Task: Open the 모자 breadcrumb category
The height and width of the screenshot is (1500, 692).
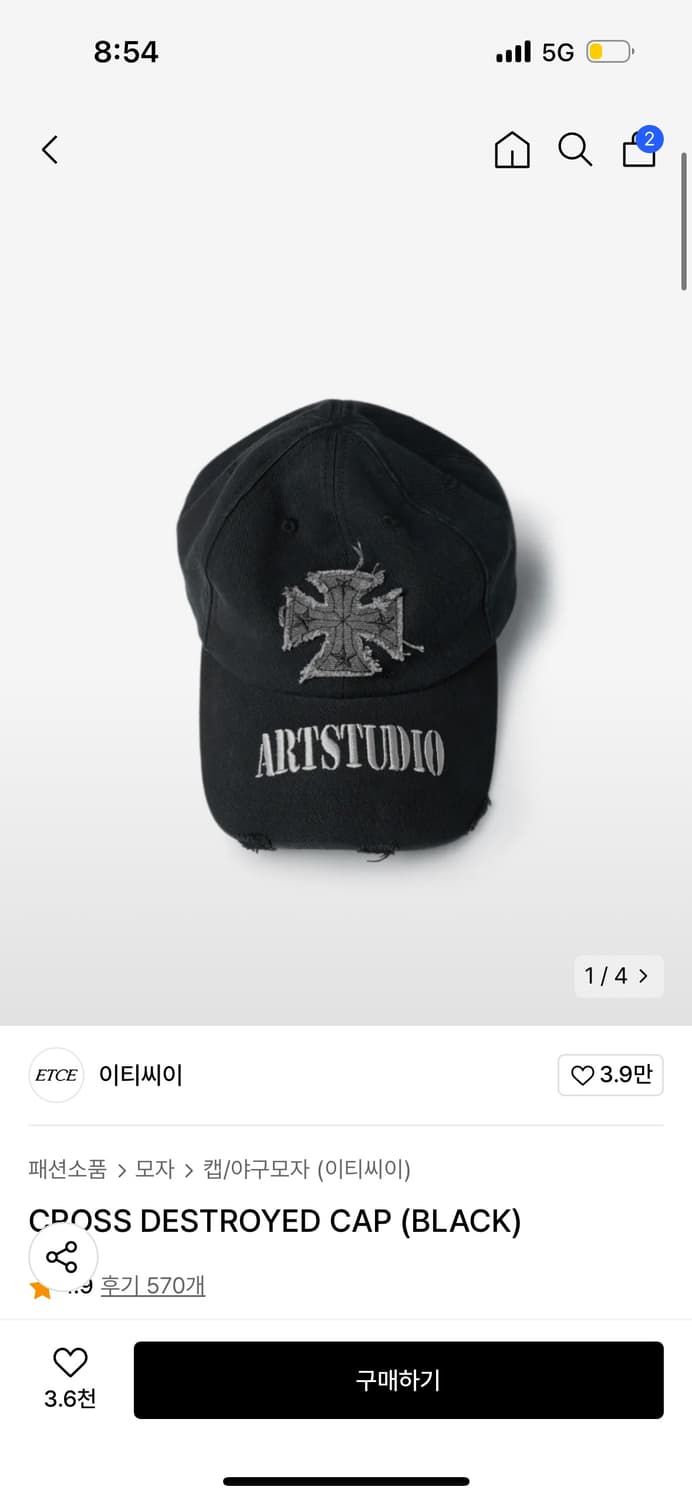Action: click(155, 1168)
